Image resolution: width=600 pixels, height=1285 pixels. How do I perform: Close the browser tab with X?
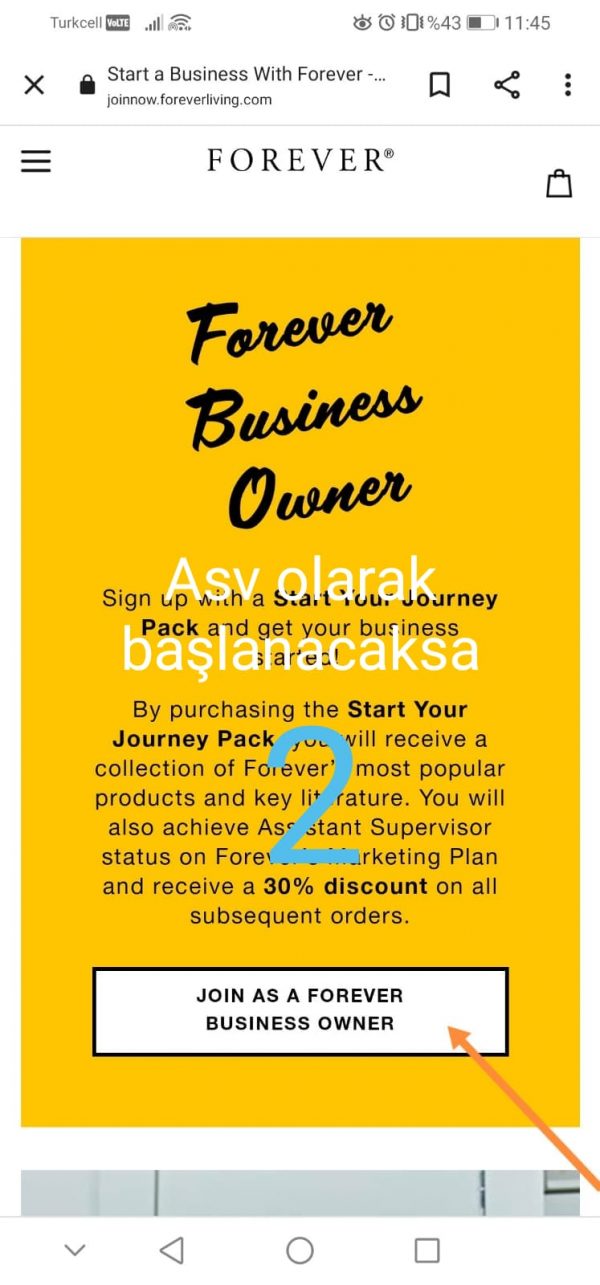point(34,85)
